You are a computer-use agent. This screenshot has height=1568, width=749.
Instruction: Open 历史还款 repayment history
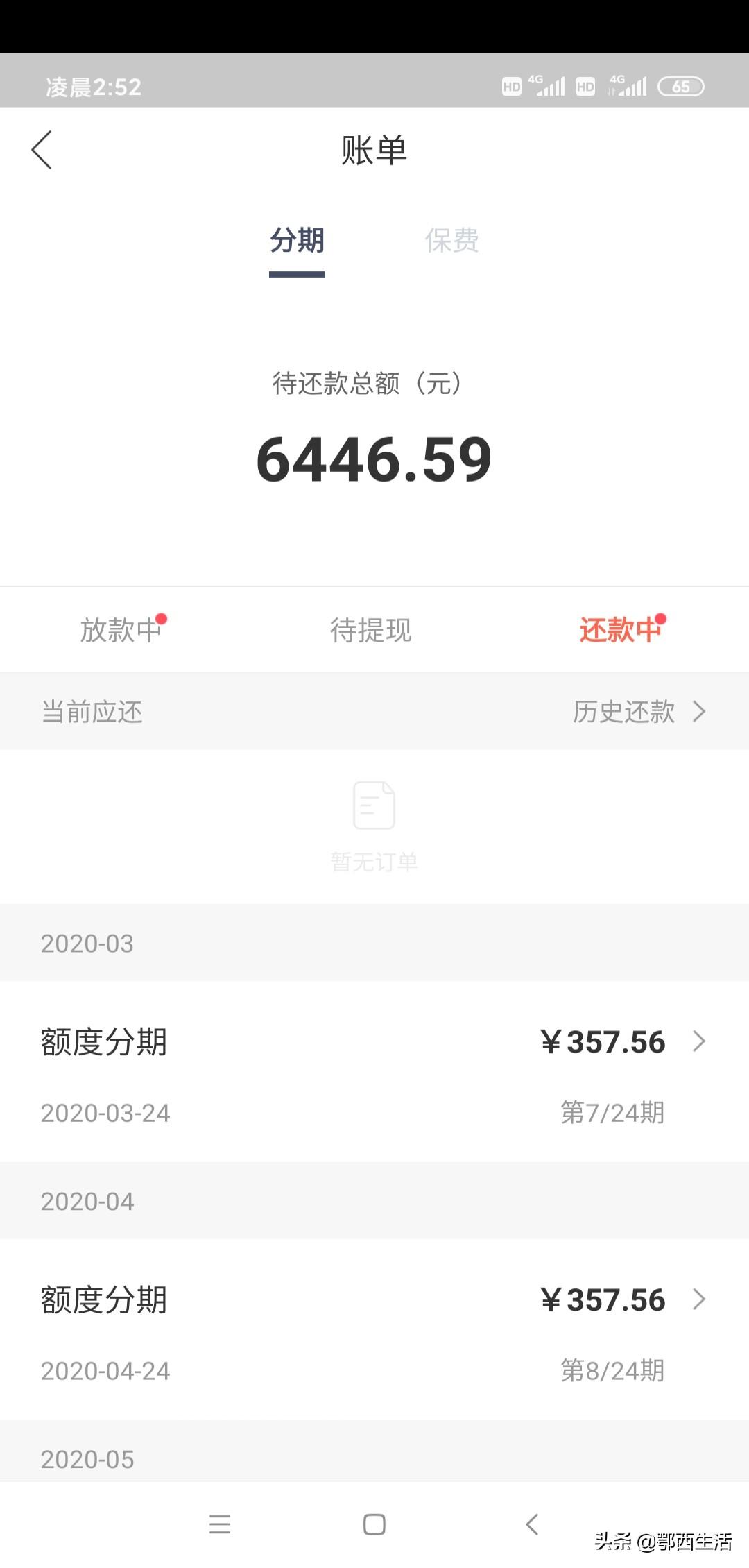click(x=639, y=712)
